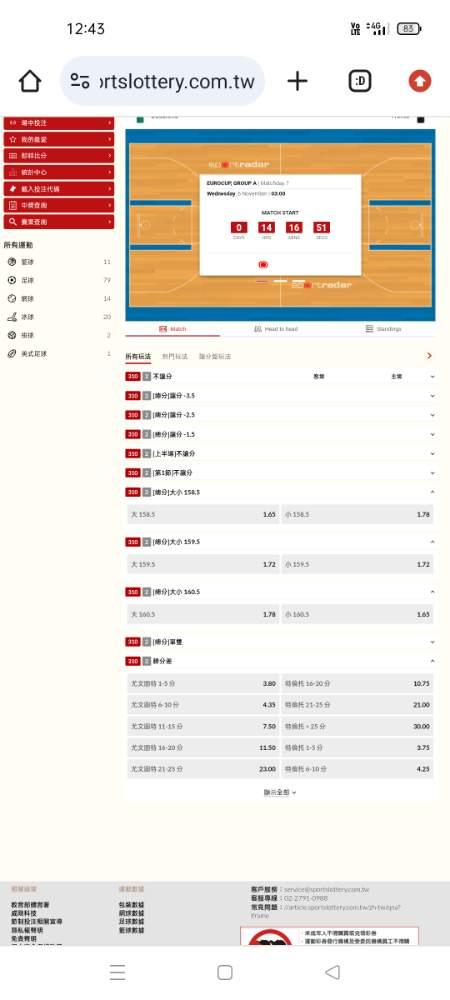Switch to the Standings tab
The image size is (450, 1000).
click(384, 329)
